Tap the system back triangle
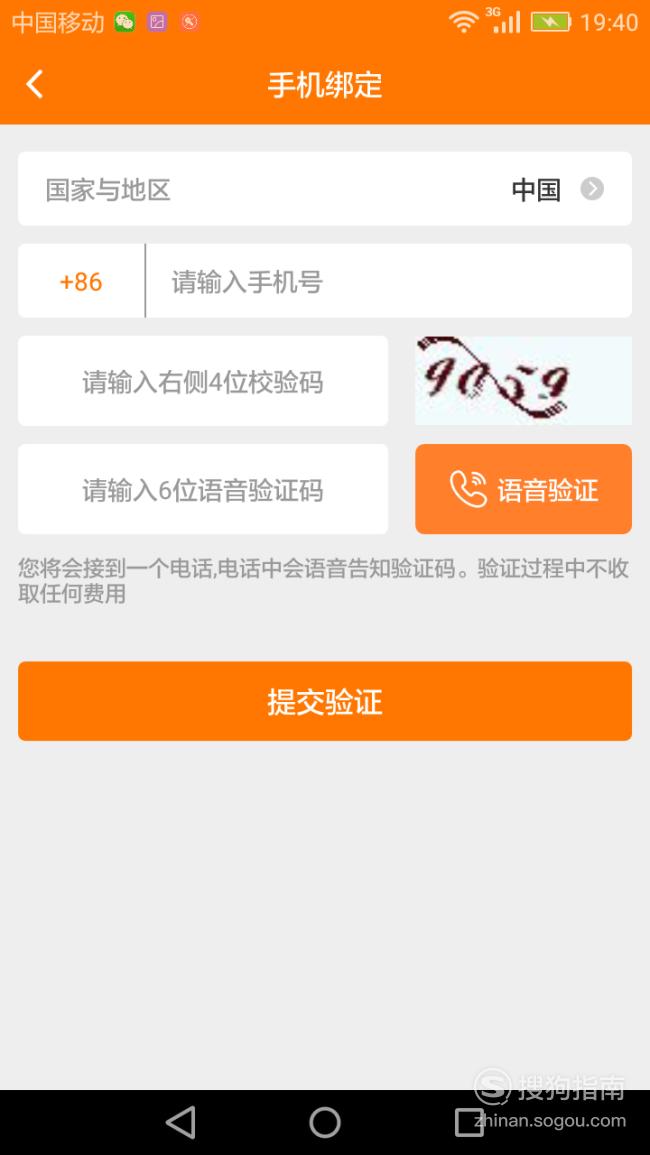The height and width of the screenshot is (1155, 650). click(x=181, y=1123)
